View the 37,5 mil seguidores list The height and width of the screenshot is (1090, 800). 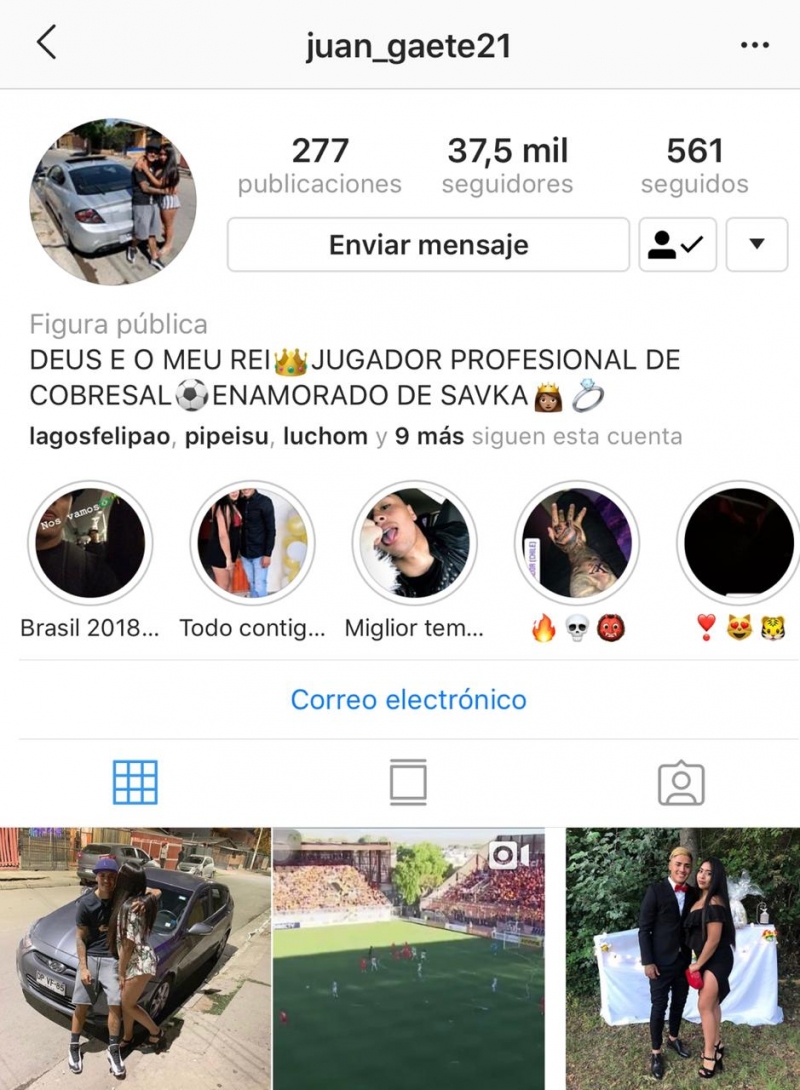point(508,166)
